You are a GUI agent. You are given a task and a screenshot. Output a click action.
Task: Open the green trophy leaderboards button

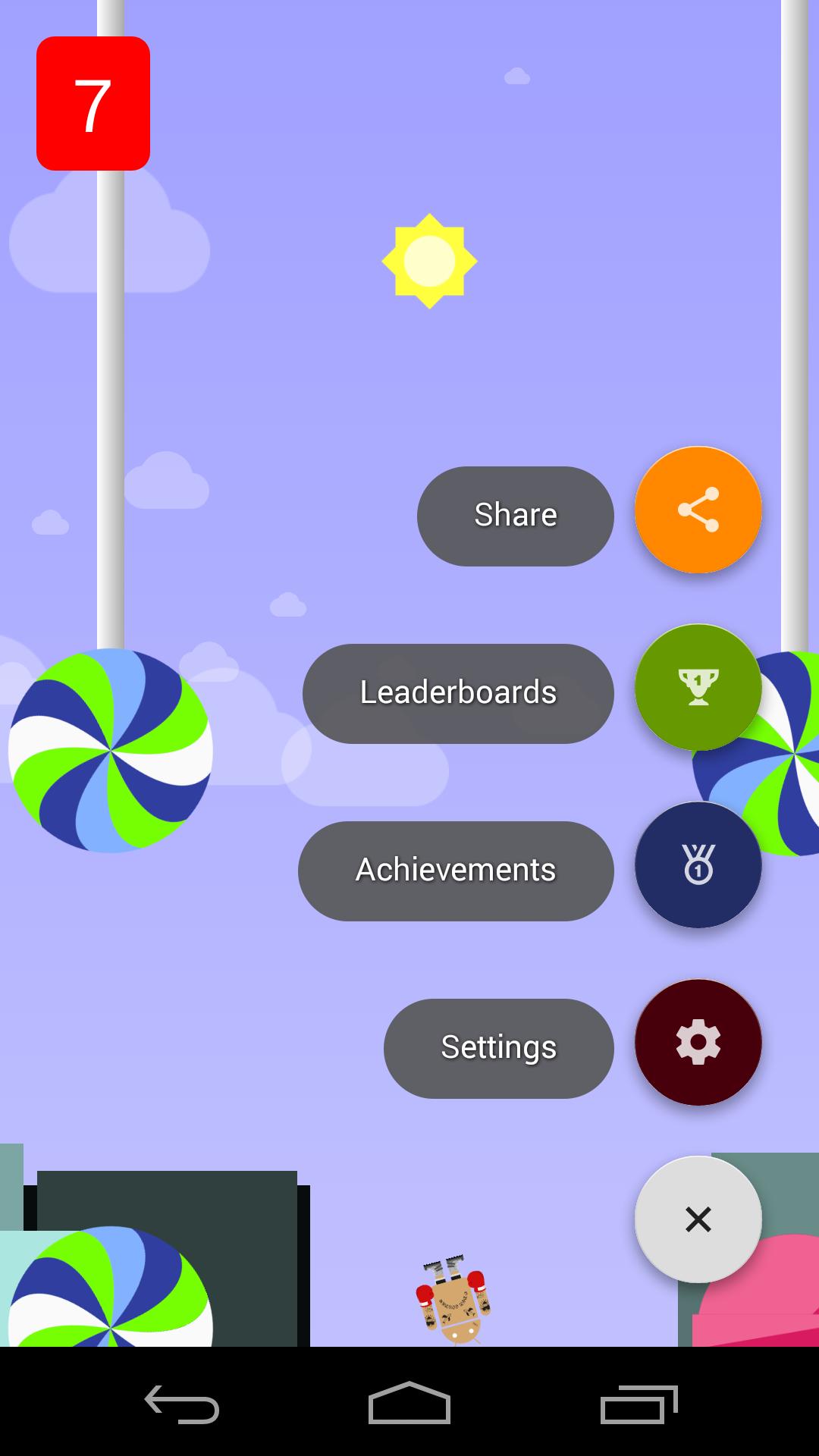pyautogui.click(x=698, y=687)
